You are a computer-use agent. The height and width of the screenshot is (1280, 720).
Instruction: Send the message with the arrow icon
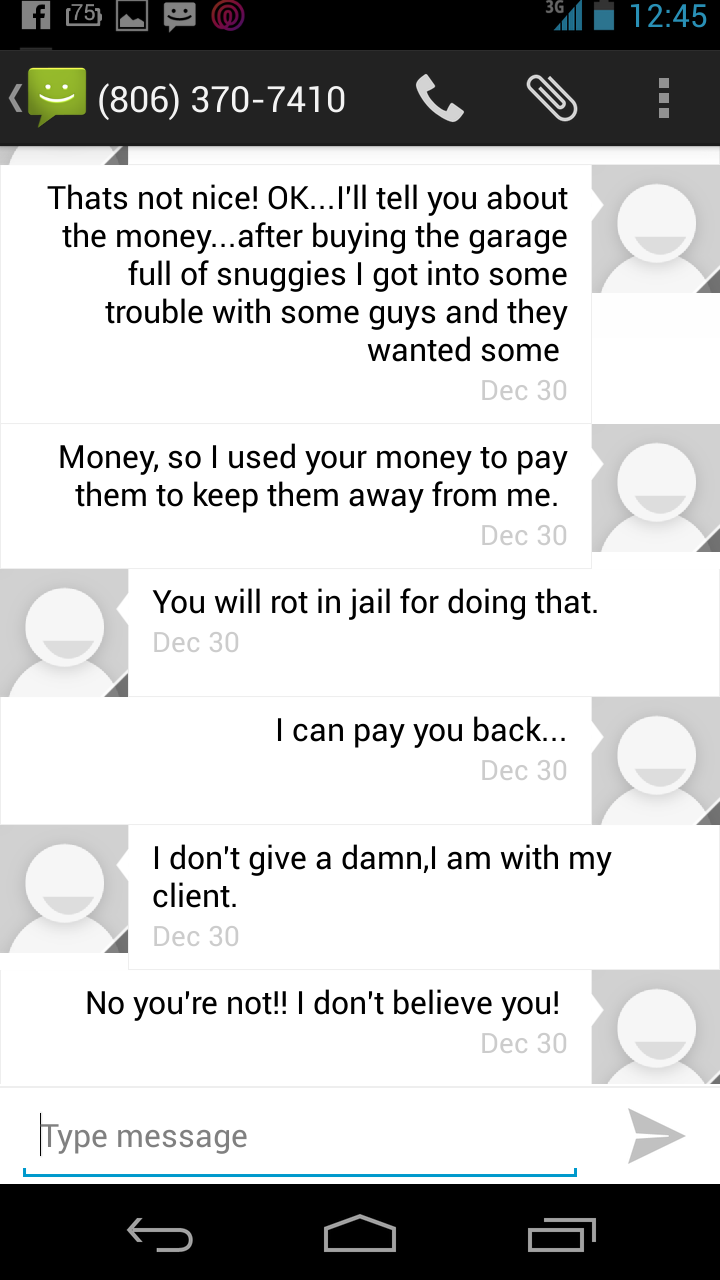pyautogui.click(x=656, y=1136)
